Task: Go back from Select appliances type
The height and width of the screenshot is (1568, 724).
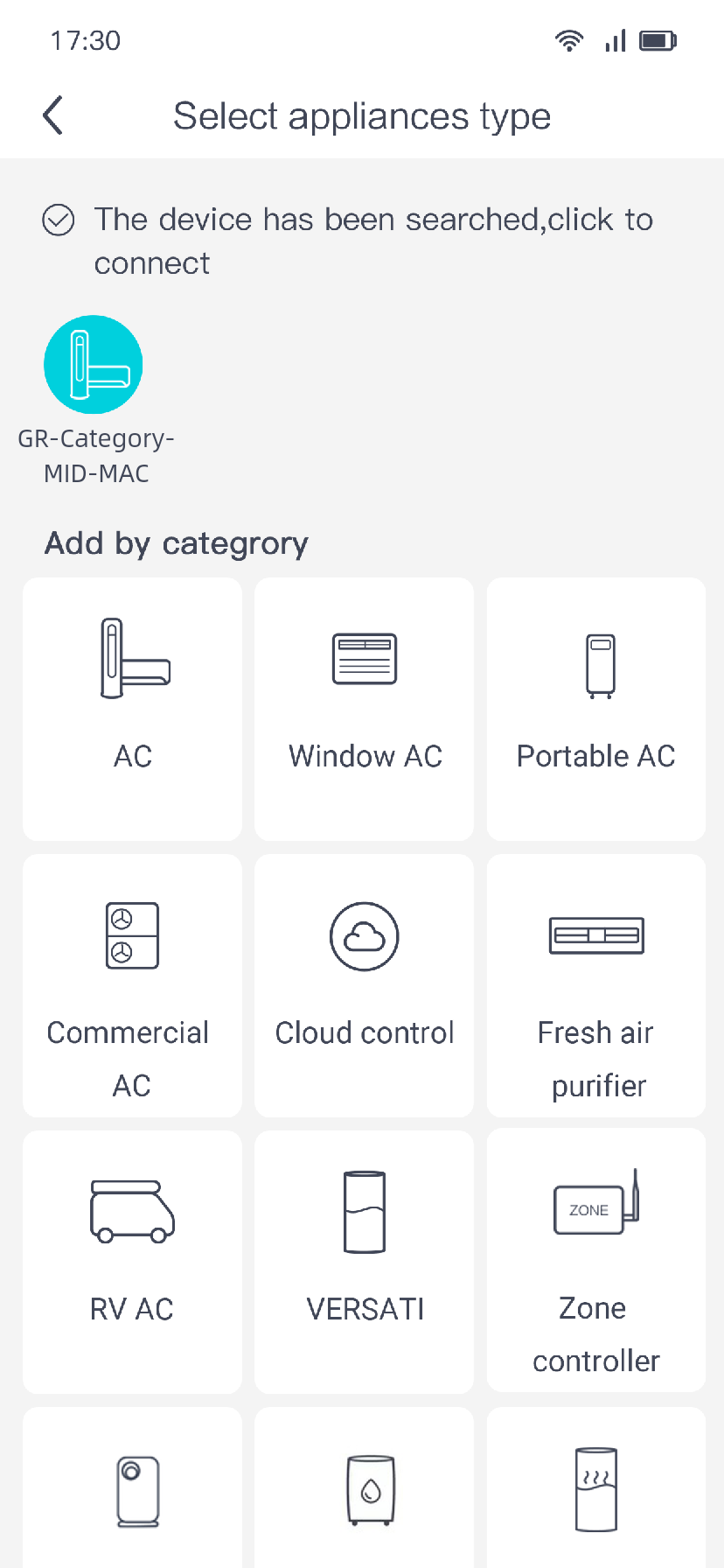Action: pos(53,115)
